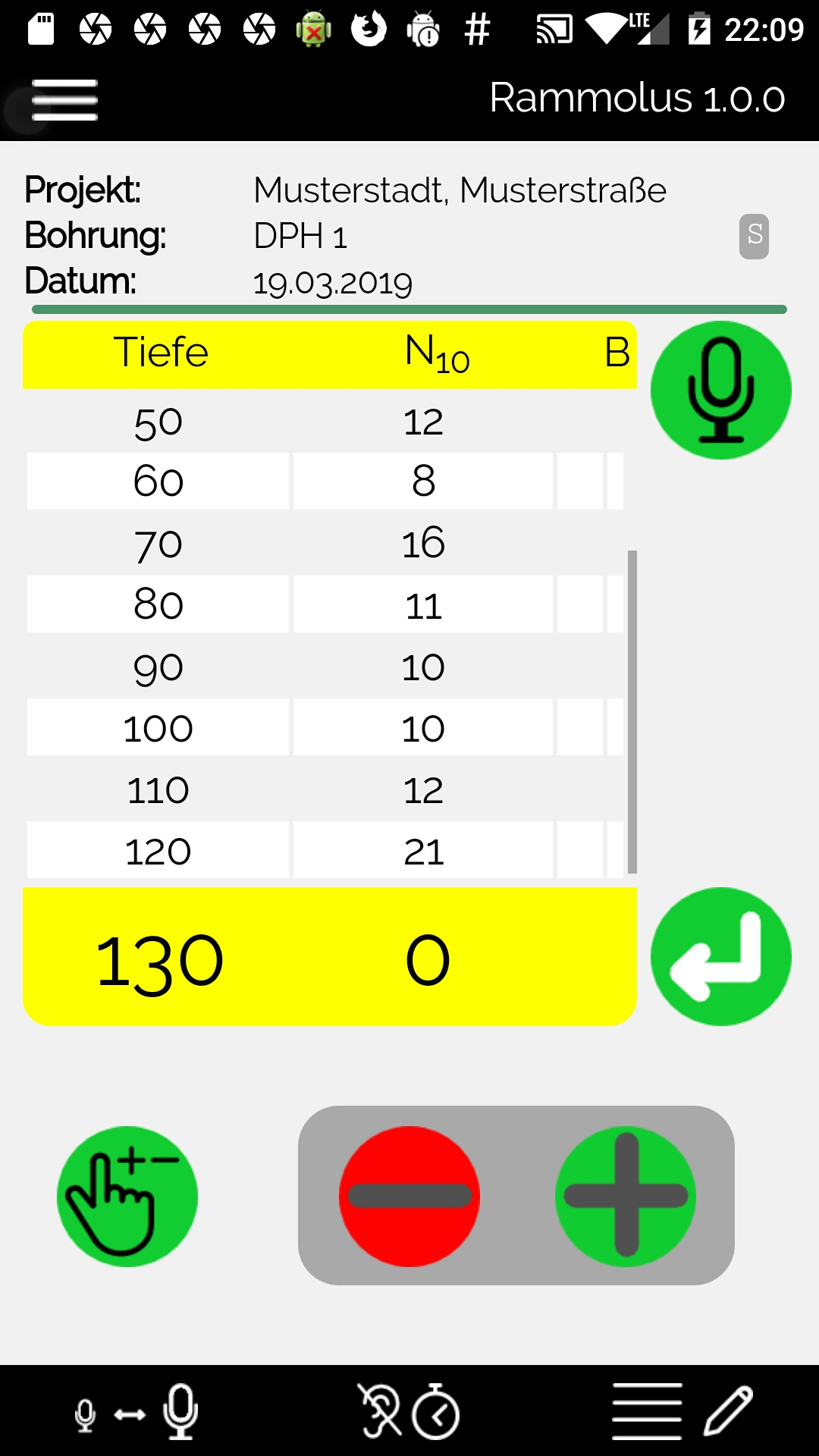This screenshot has width=819, height=1456.
Task: Tap the gray S badge
Action: point(753,236)
